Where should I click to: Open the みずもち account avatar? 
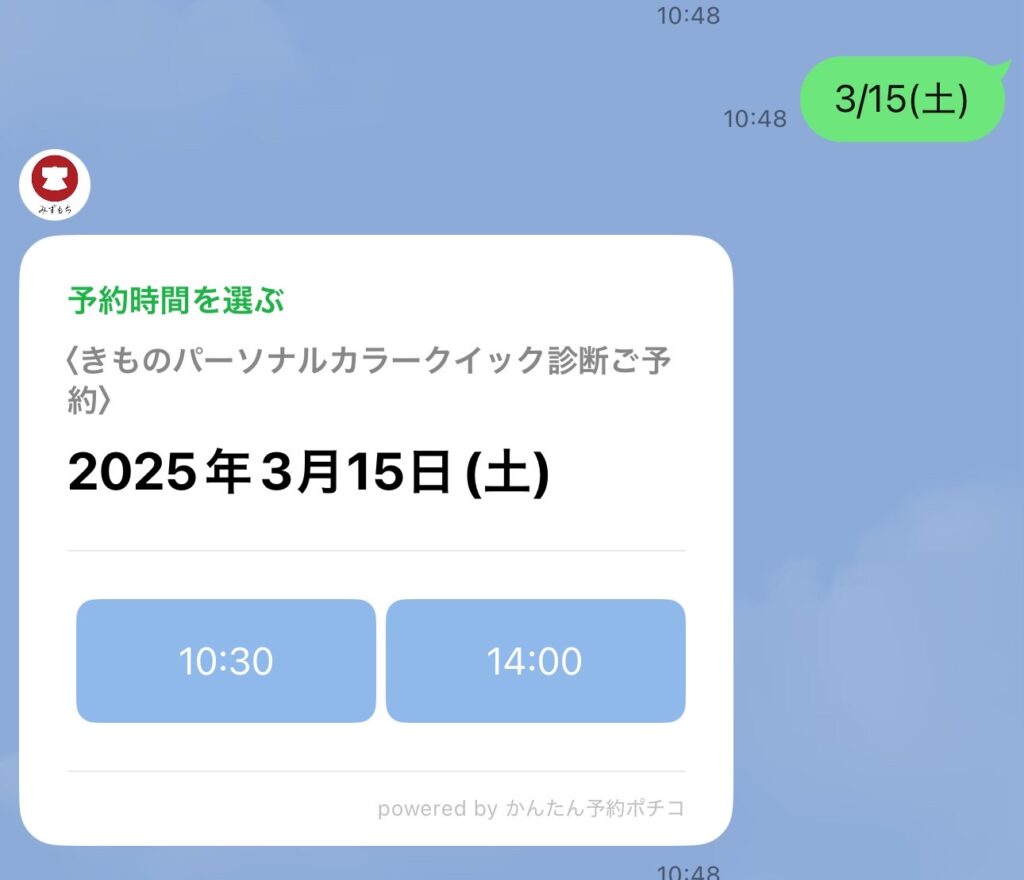55,185
